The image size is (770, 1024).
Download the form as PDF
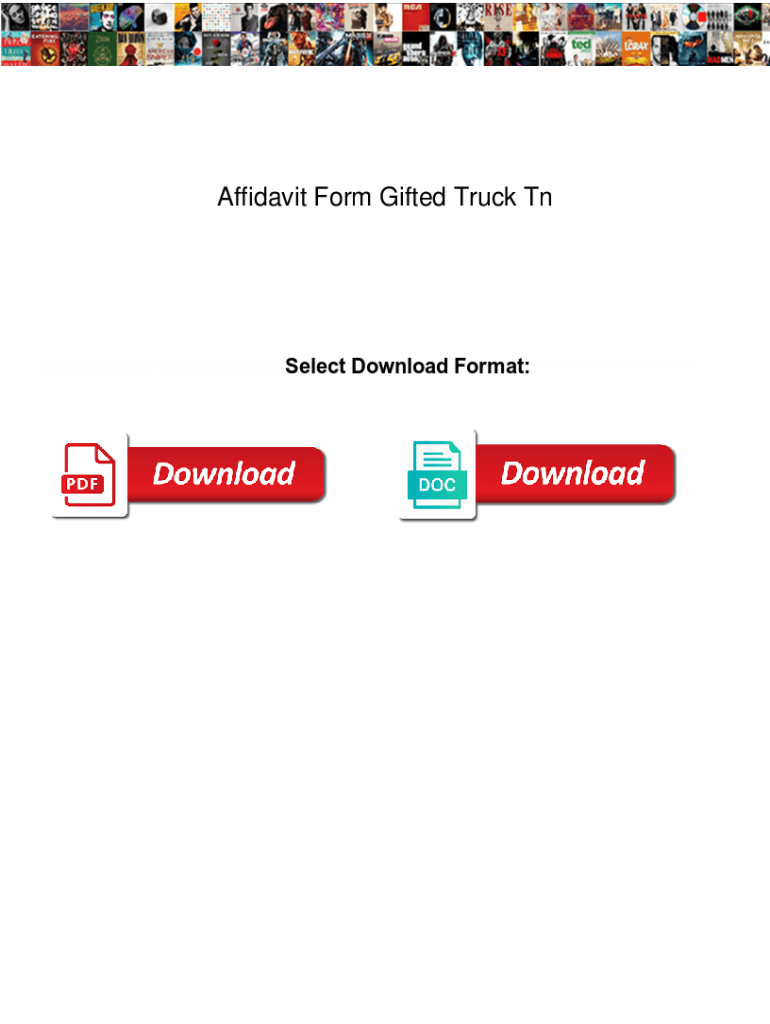189,475
